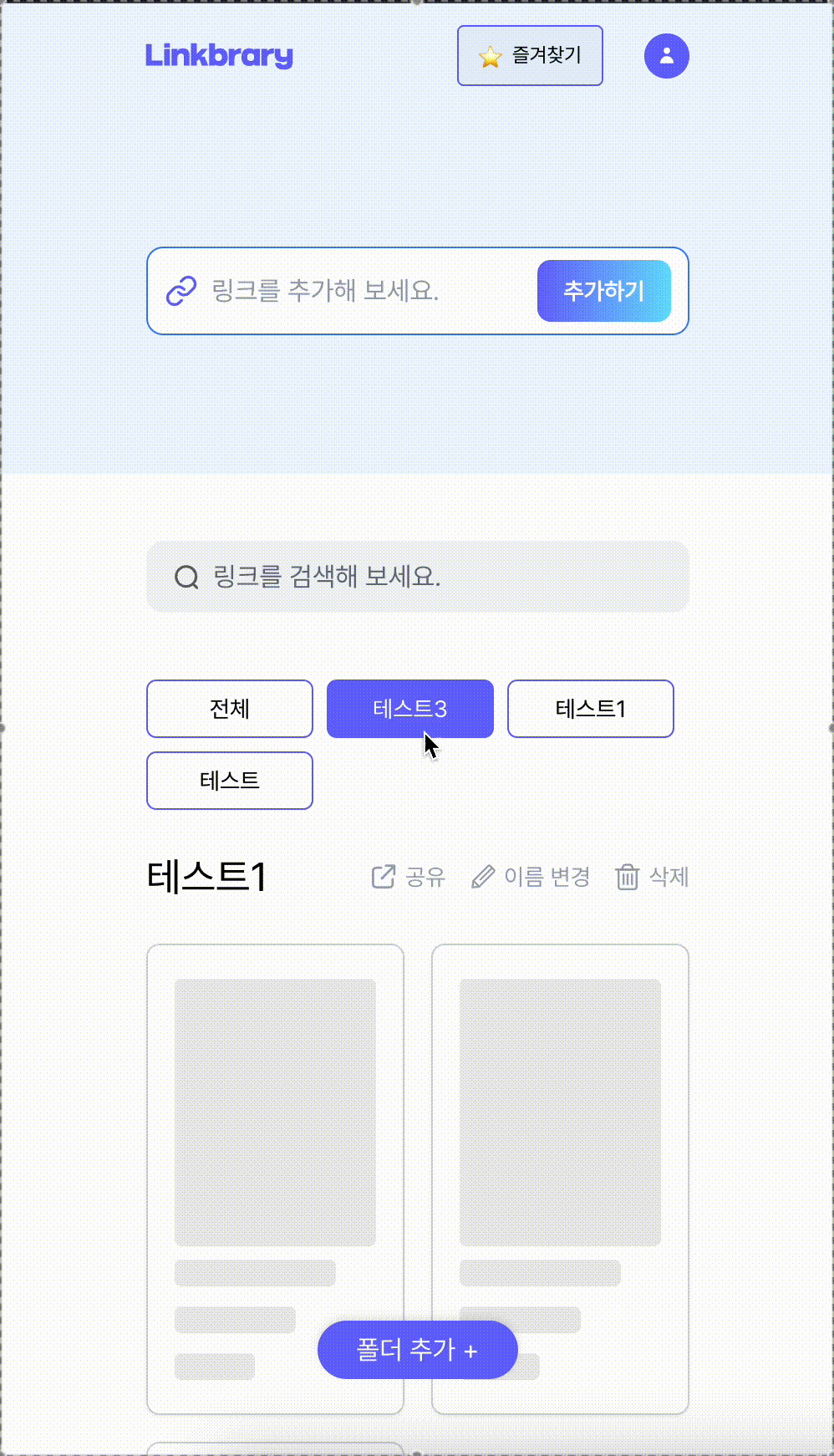The image size is (834, 1456).
Task: Select the 테스트 folder chip
Action: 230,781
